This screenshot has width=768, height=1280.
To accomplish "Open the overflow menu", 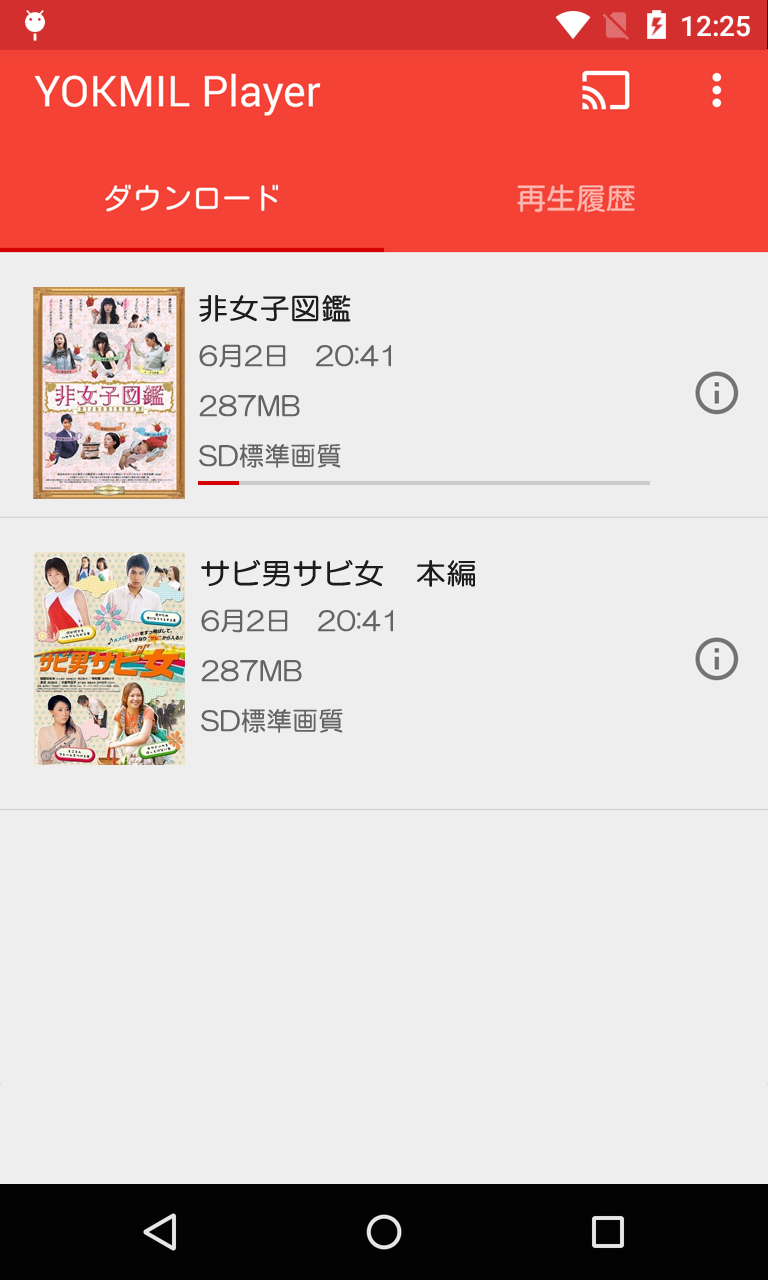I will [x=716, y=91].
